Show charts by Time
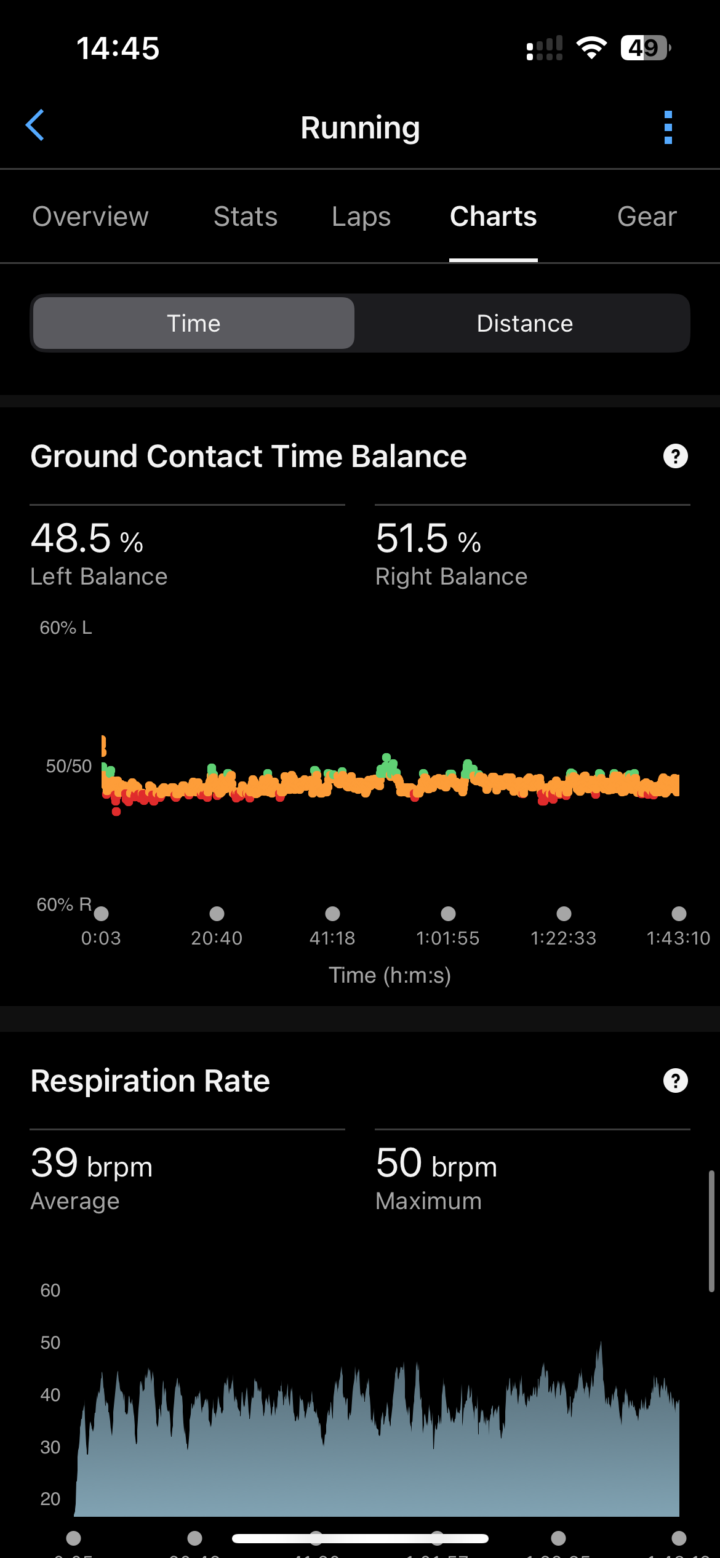The image size is (720, 1558). pos(193,324)
